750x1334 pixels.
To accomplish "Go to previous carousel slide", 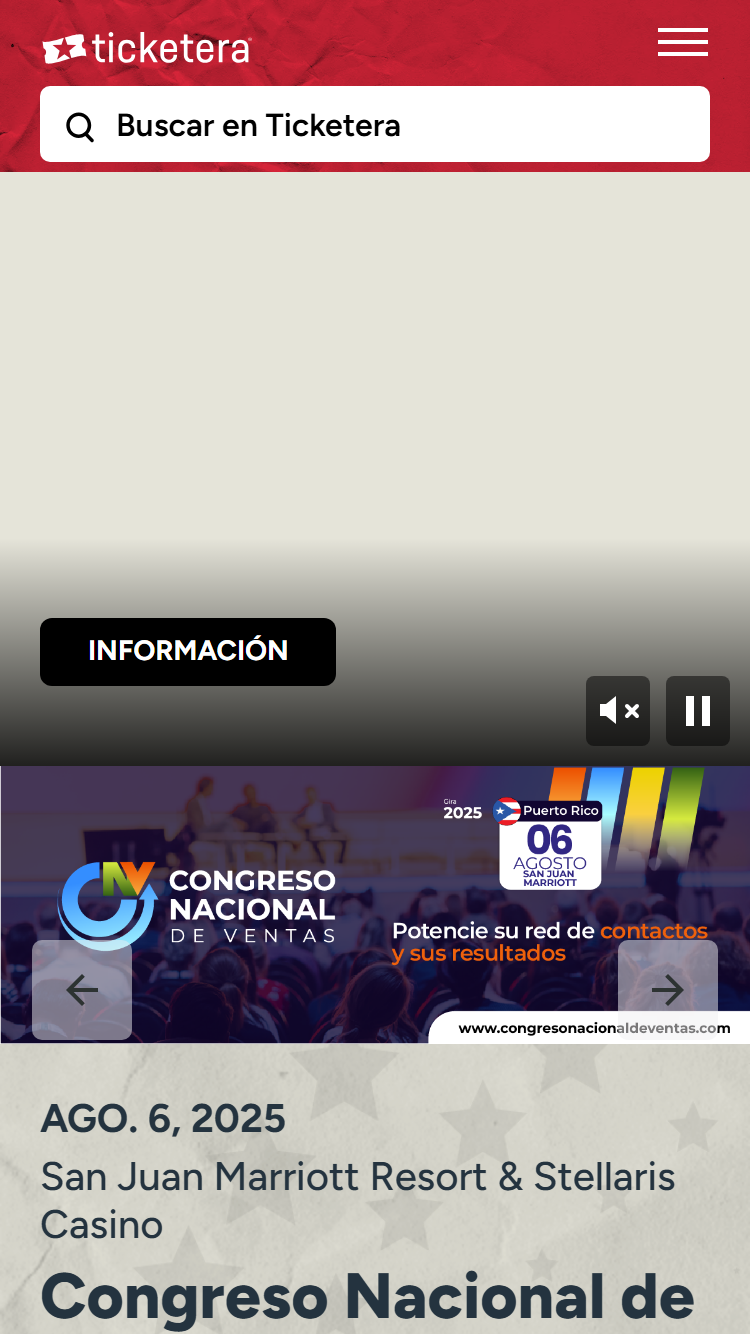I will 82,990.
